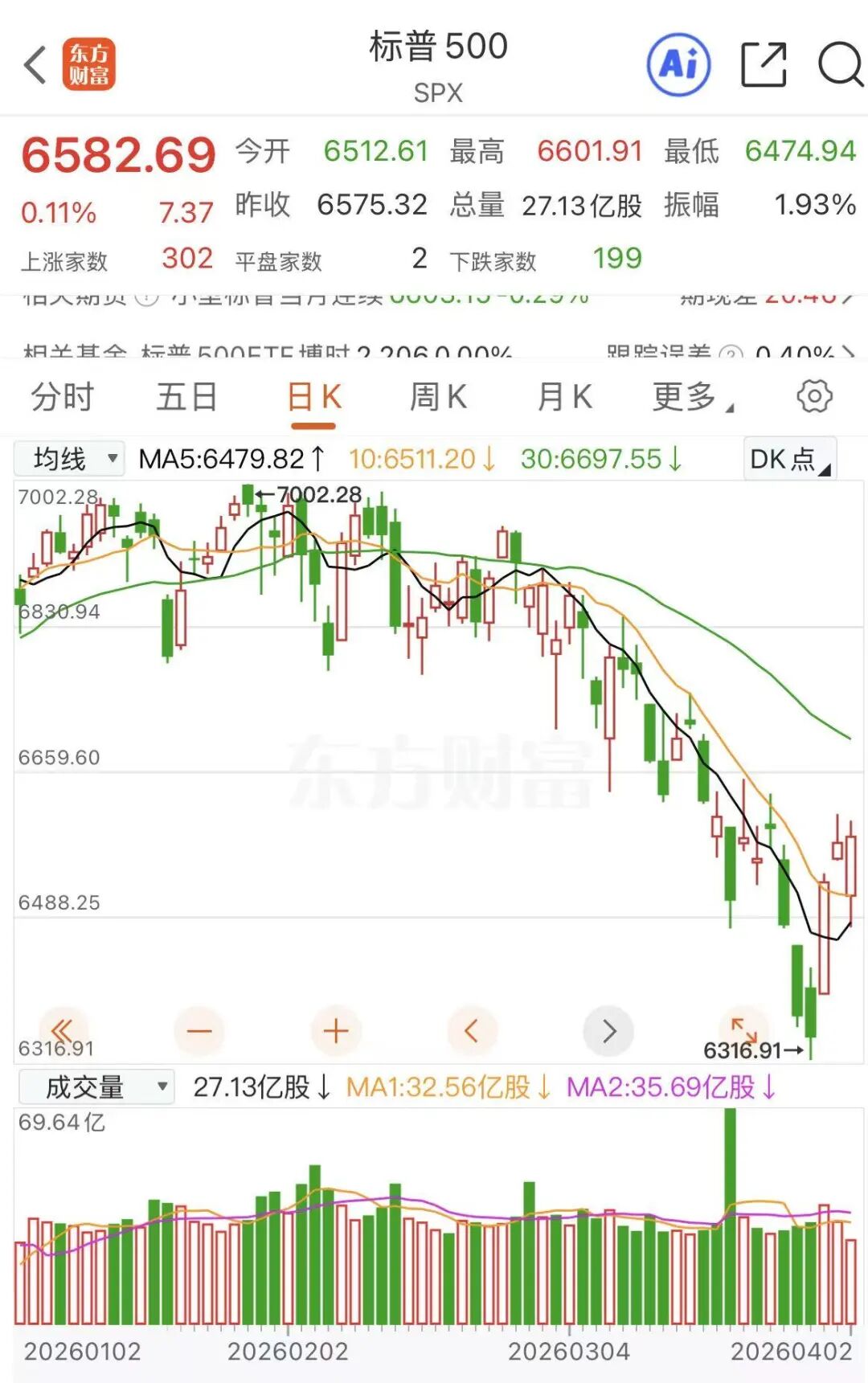Switch to the 月K chart tab
The height and width of the screenshot is (1383, 868).
point(564,397)
